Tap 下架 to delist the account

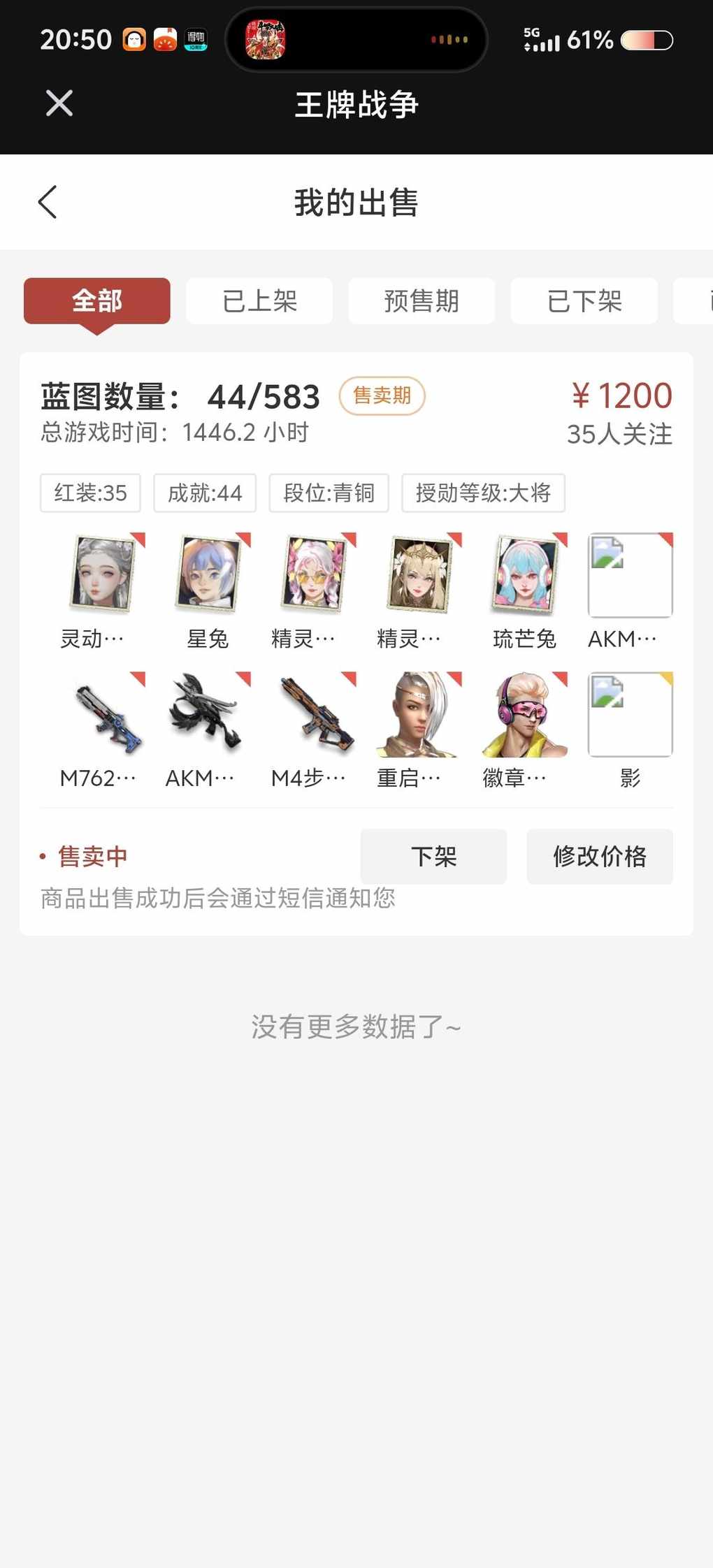click(433, 857)
